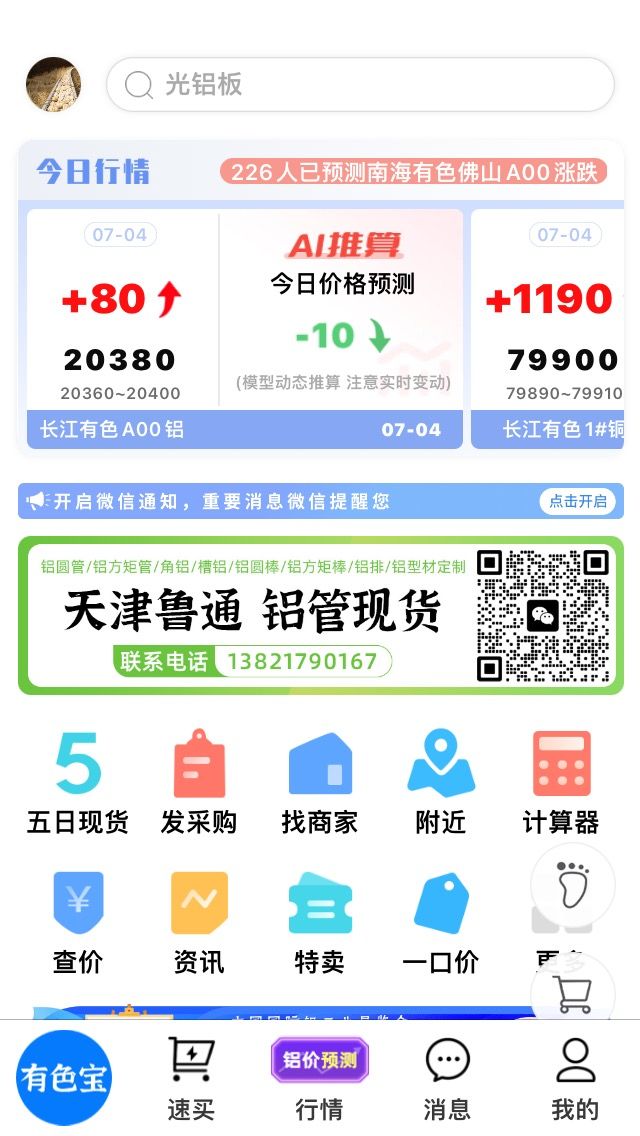Screen dimensions: 640x1136
Task: Open the 长江有色A00铝 price card
Action: click(245, 329)
